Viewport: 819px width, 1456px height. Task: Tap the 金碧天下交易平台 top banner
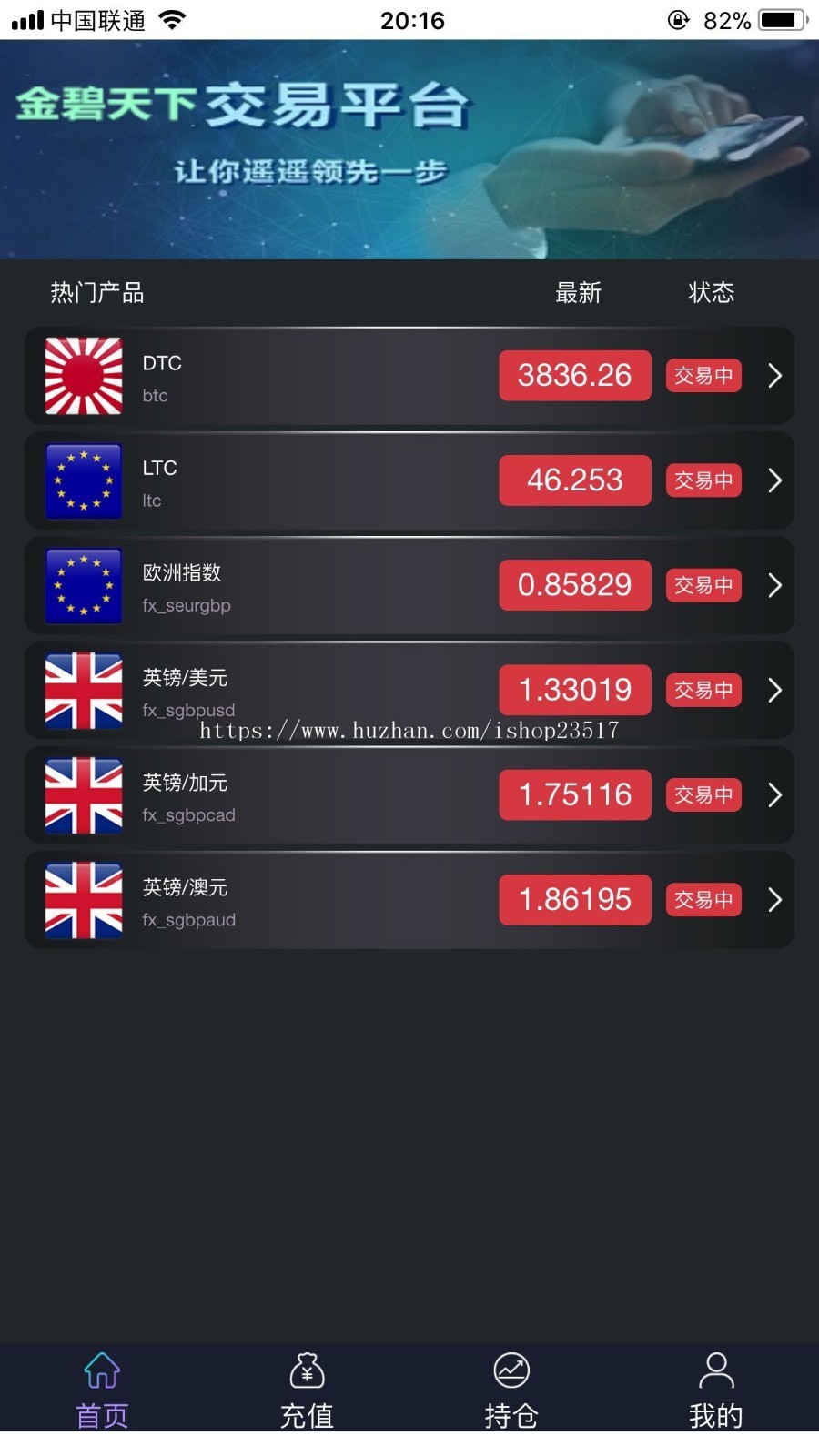click(x=409, y=149)
